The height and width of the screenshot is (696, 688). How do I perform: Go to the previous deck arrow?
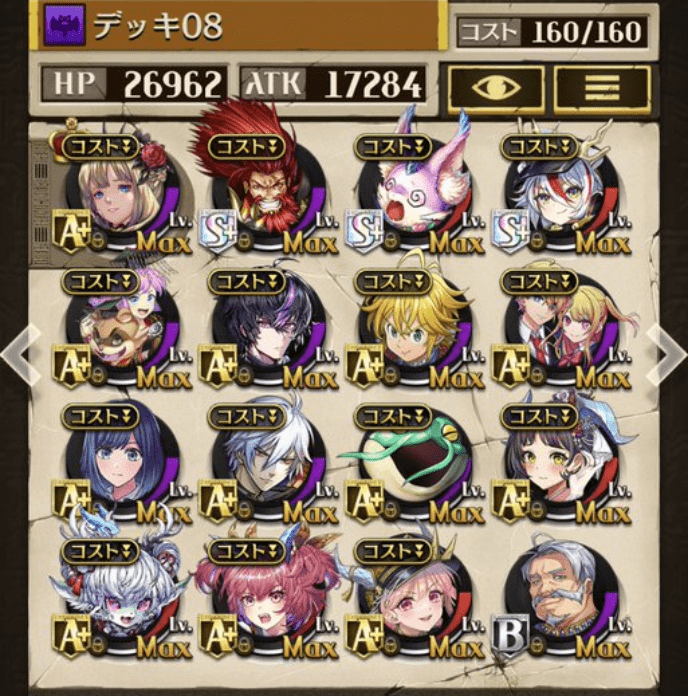(15, 352)
